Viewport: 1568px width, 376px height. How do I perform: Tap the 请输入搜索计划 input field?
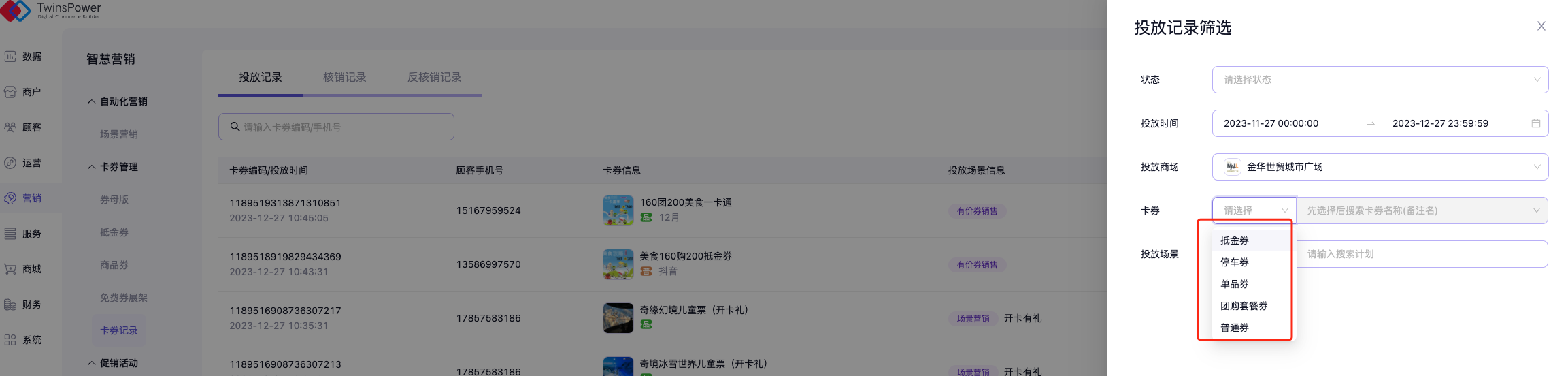pyautogui.click(x=1420, y=254)
